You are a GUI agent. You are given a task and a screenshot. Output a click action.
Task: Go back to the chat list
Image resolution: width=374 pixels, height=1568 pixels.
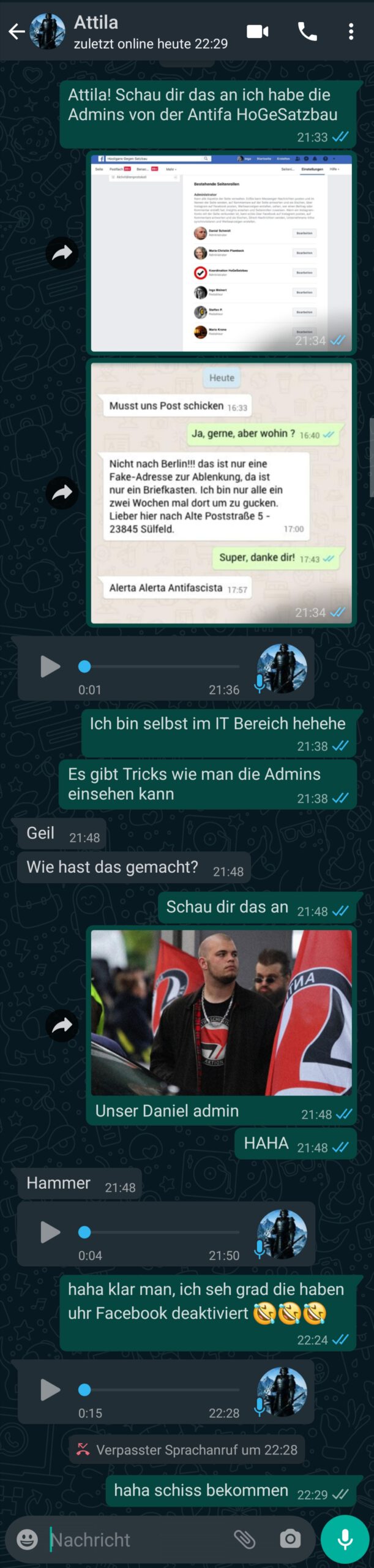pyautogui.click(x=17, y=31)
